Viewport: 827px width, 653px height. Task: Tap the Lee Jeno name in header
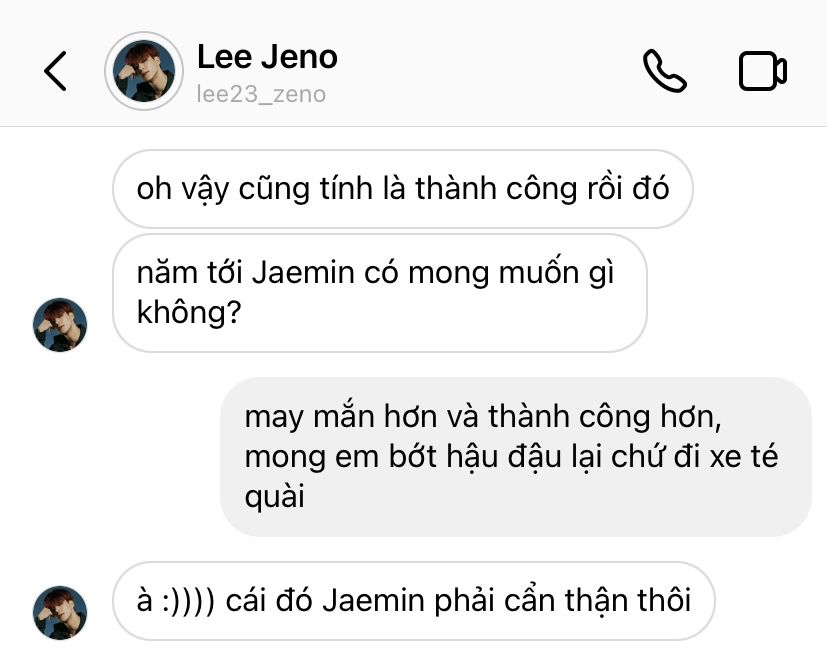pos(267,56)
